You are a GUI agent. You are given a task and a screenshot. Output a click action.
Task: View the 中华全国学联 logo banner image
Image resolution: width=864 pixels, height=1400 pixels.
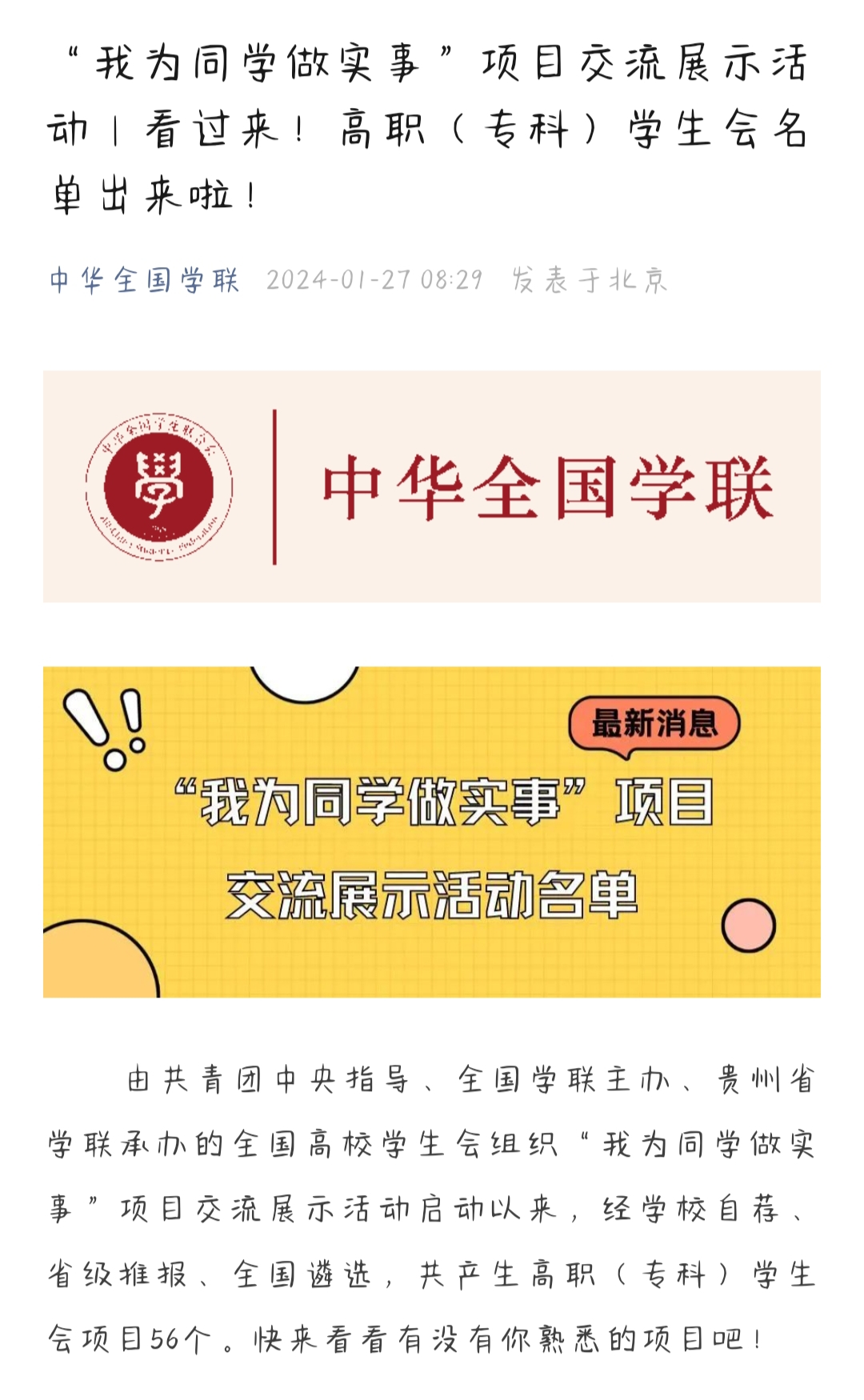coord(432,486)
